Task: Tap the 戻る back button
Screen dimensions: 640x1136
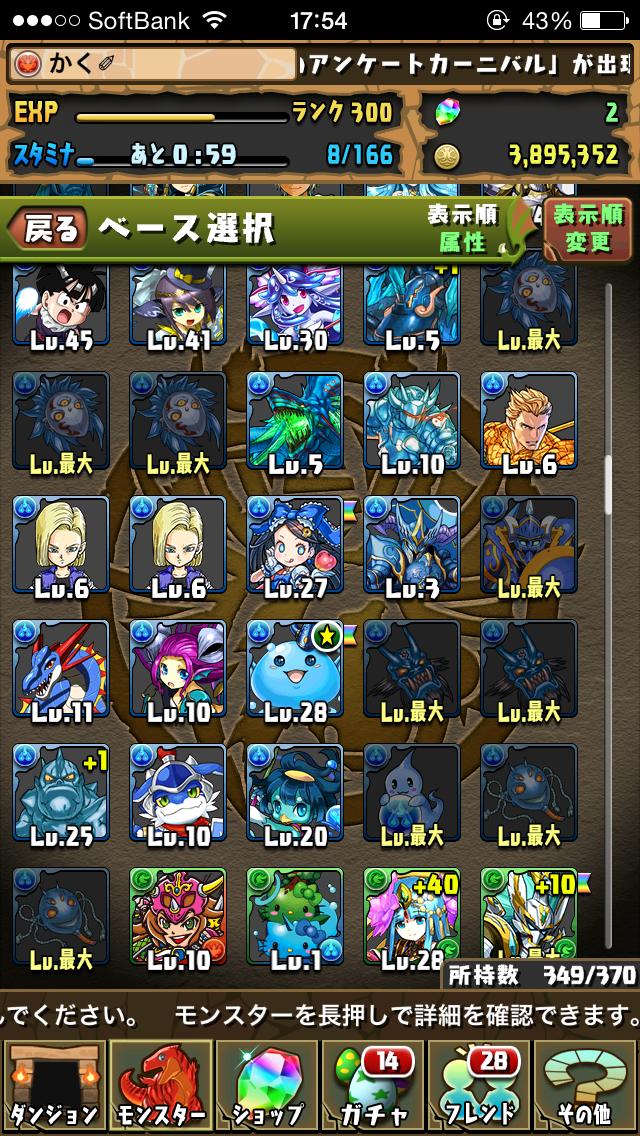Action: tap(46, 230)
